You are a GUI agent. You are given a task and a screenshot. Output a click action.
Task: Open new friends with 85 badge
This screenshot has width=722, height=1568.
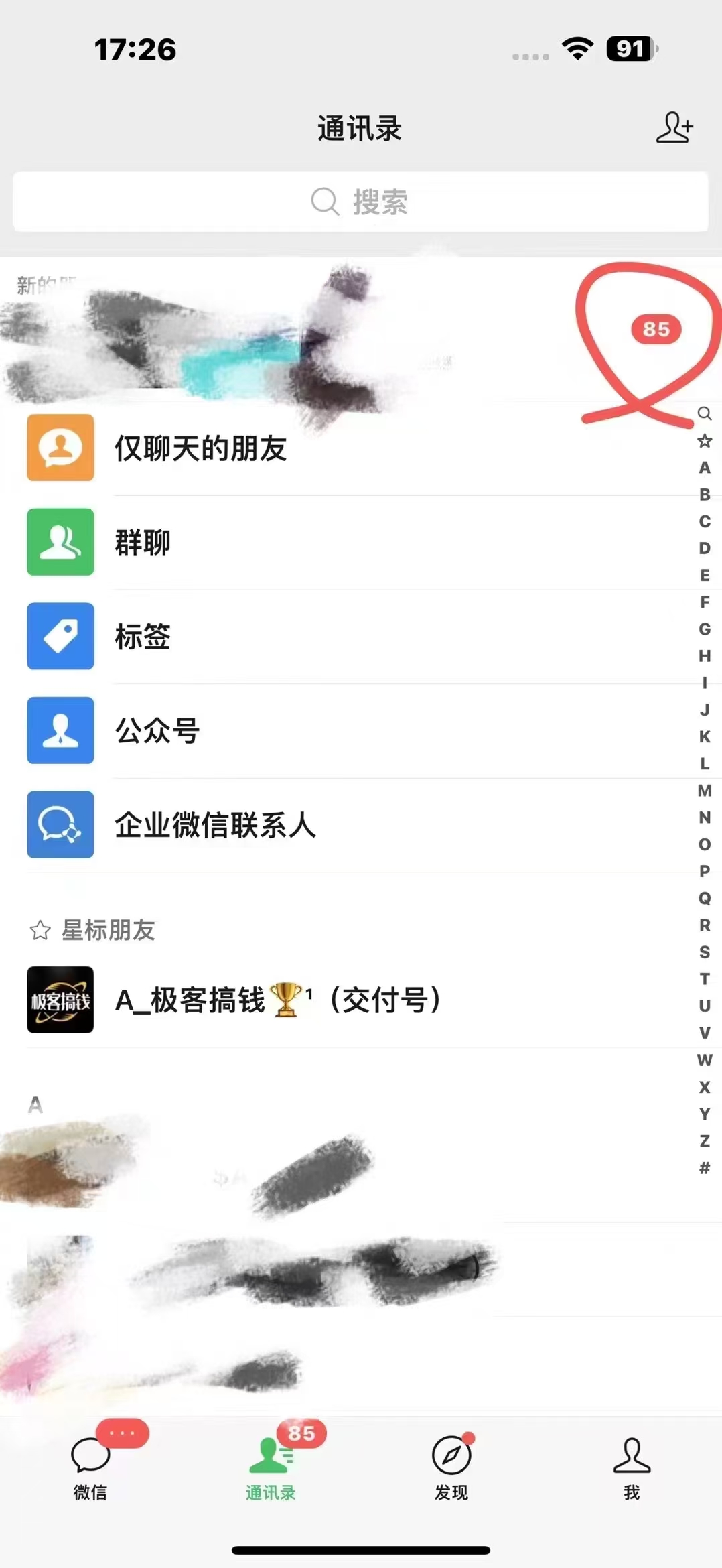pos(268,328)
